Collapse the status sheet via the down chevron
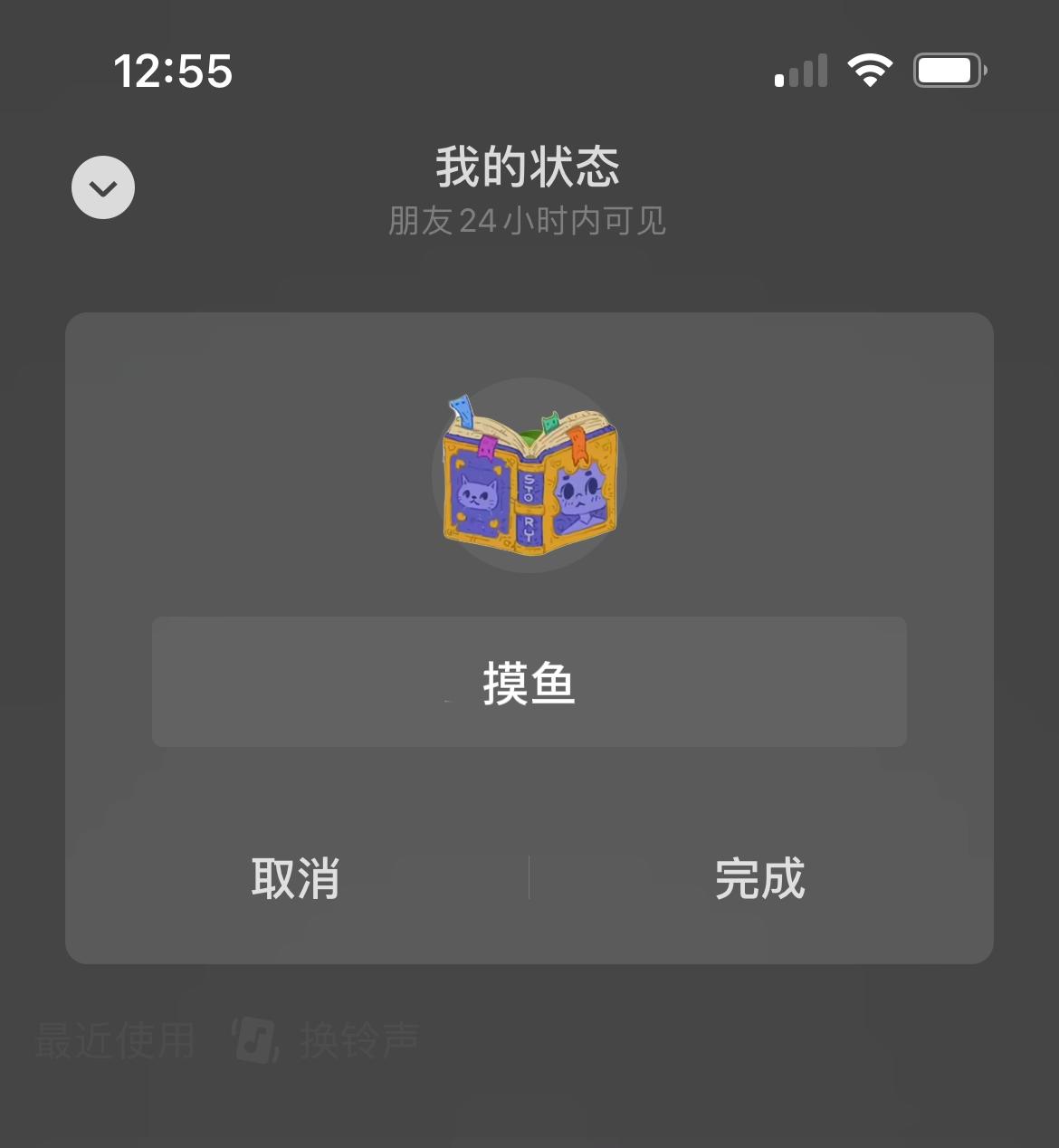The height and width of the screenshot is (1148, 1059). coord(102,187)
